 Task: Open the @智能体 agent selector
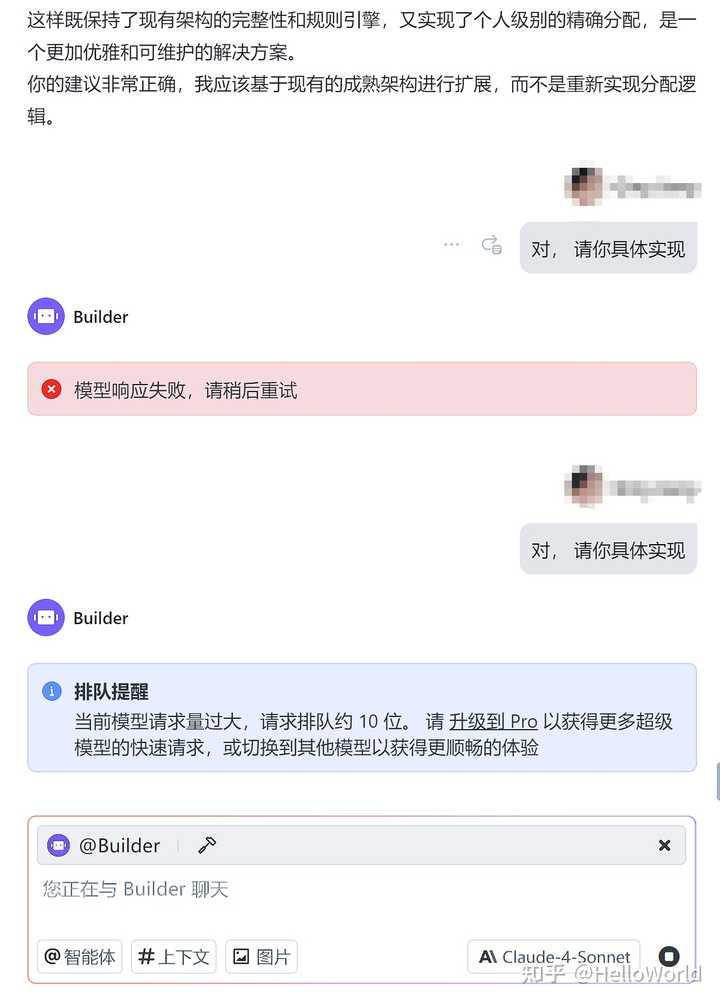click(x=80, y=957)
